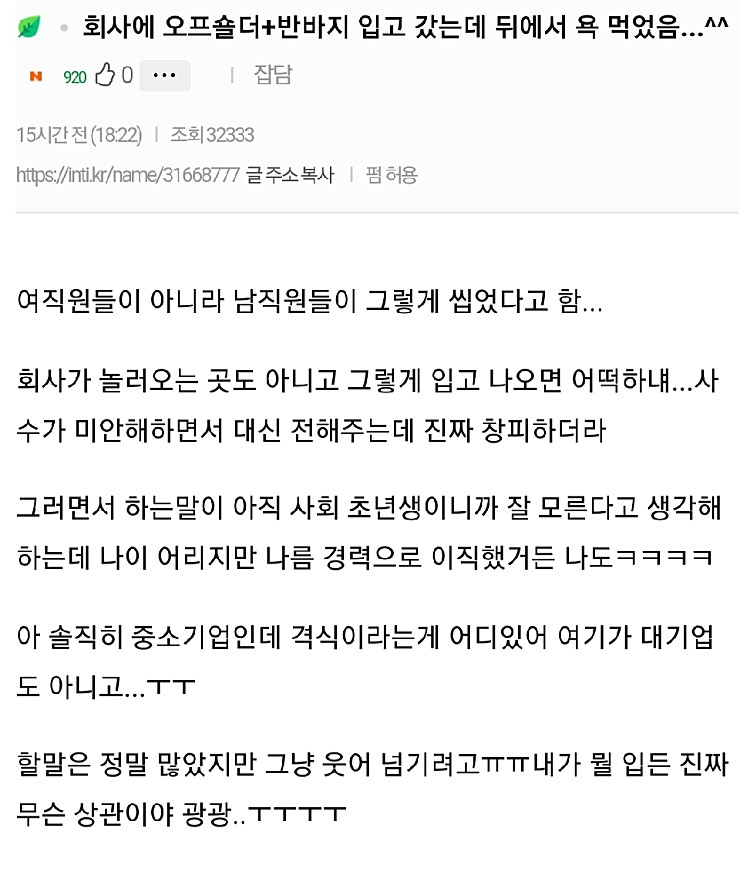Like this post with thumbs-up
This screenshot has height=888, width=740.
tap(105, 75)
